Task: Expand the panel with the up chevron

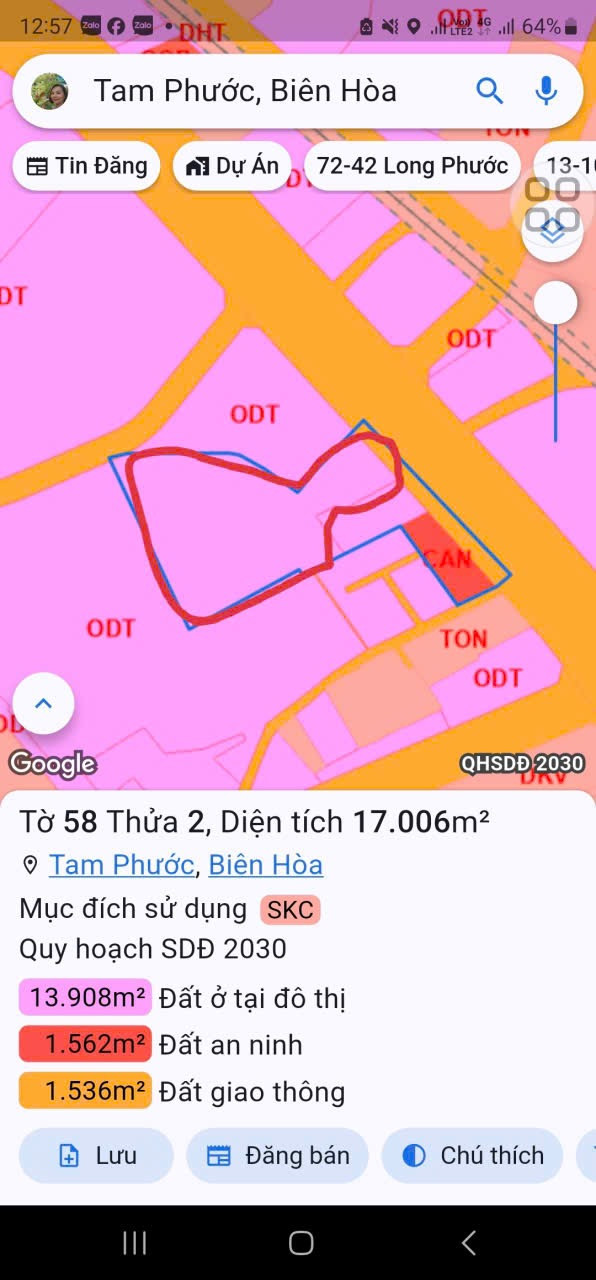Action: pyautogui.click(x=43, y=703)
